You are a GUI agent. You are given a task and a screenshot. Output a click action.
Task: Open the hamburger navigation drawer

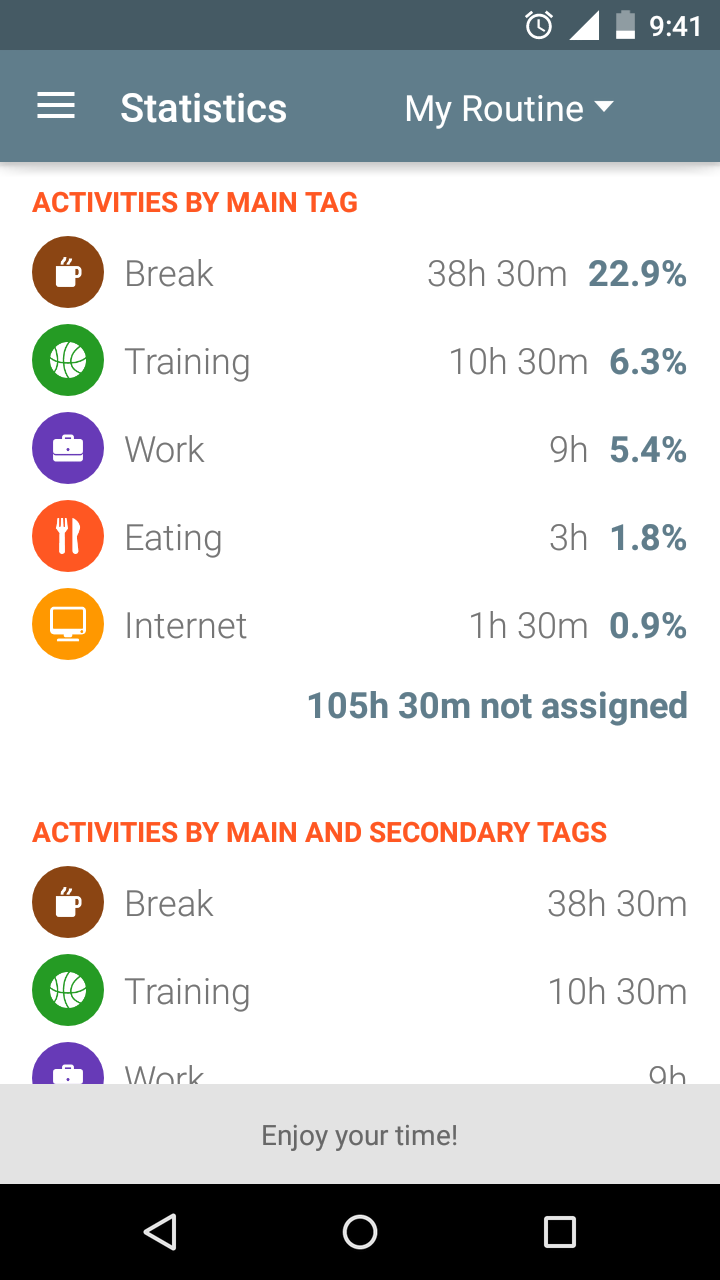[56, 107]
